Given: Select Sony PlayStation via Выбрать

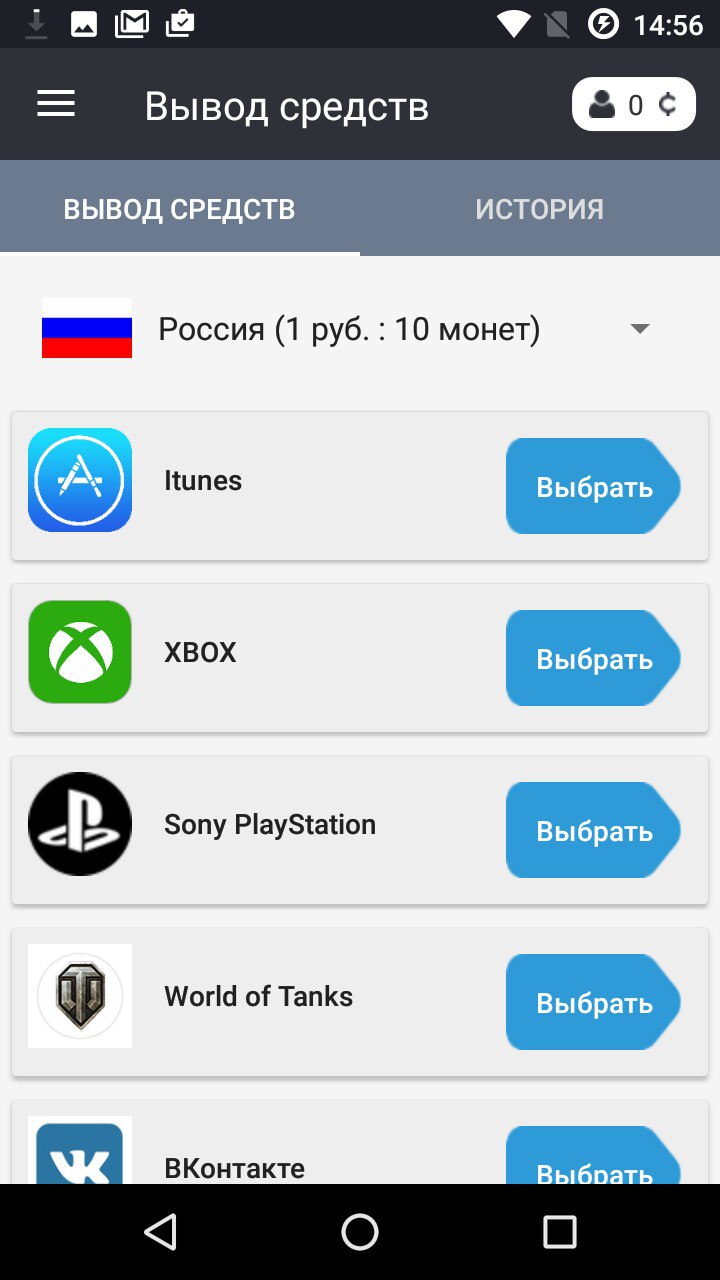Looking at the screenshot, I should pyautogui.click(x=594, y=830).
